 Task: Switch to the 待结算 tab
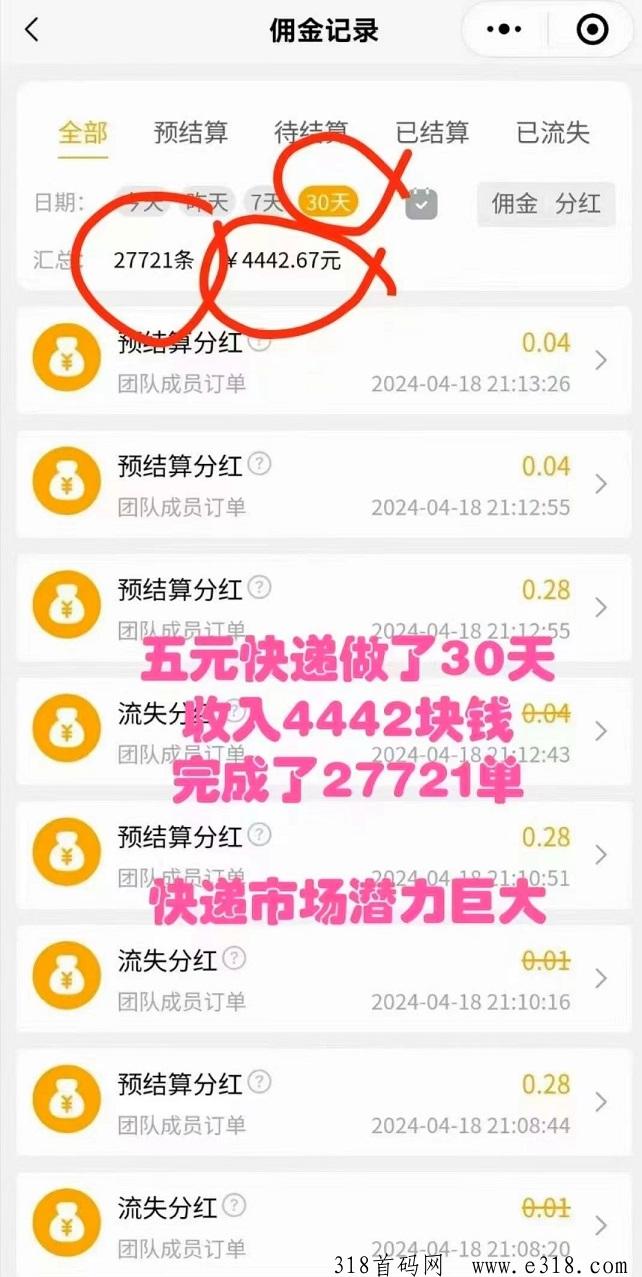click(311, 132)
